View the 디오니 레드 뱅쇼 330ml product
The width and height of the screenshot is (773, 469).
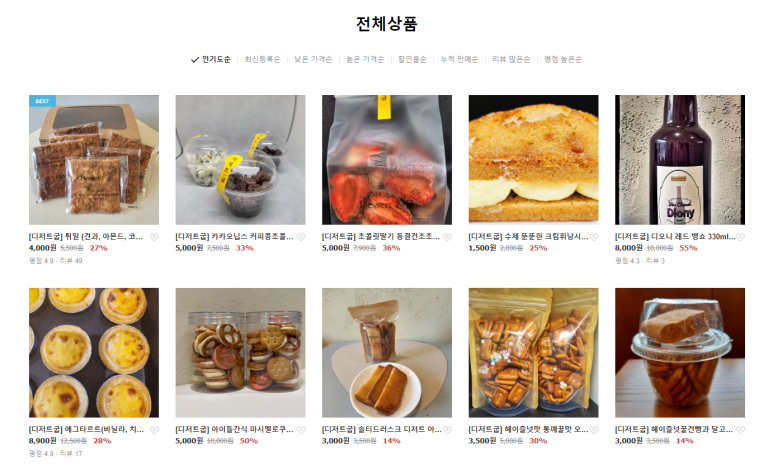coord(679,159)
